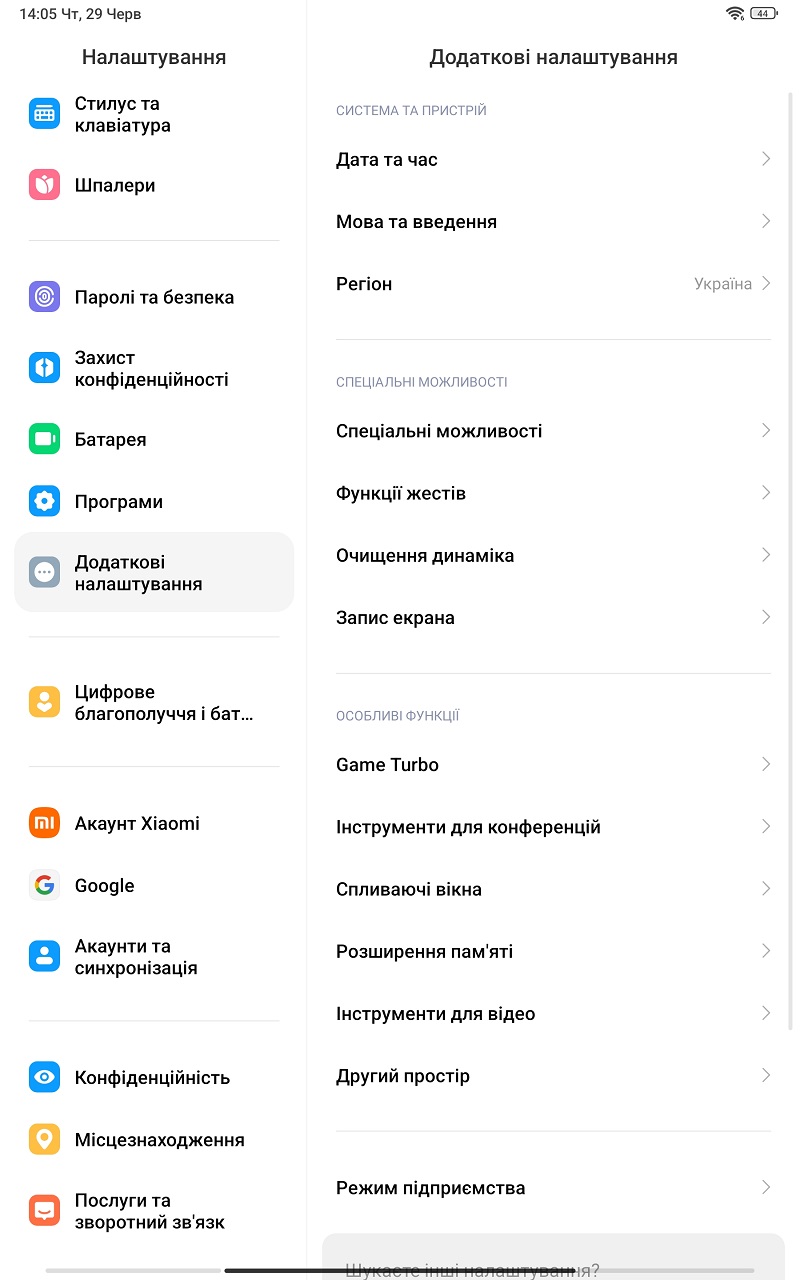The width and height of the screenshot is (800, 1280).
Task: Select Батарея in the sidebar
Action: (x=154, y=440)
